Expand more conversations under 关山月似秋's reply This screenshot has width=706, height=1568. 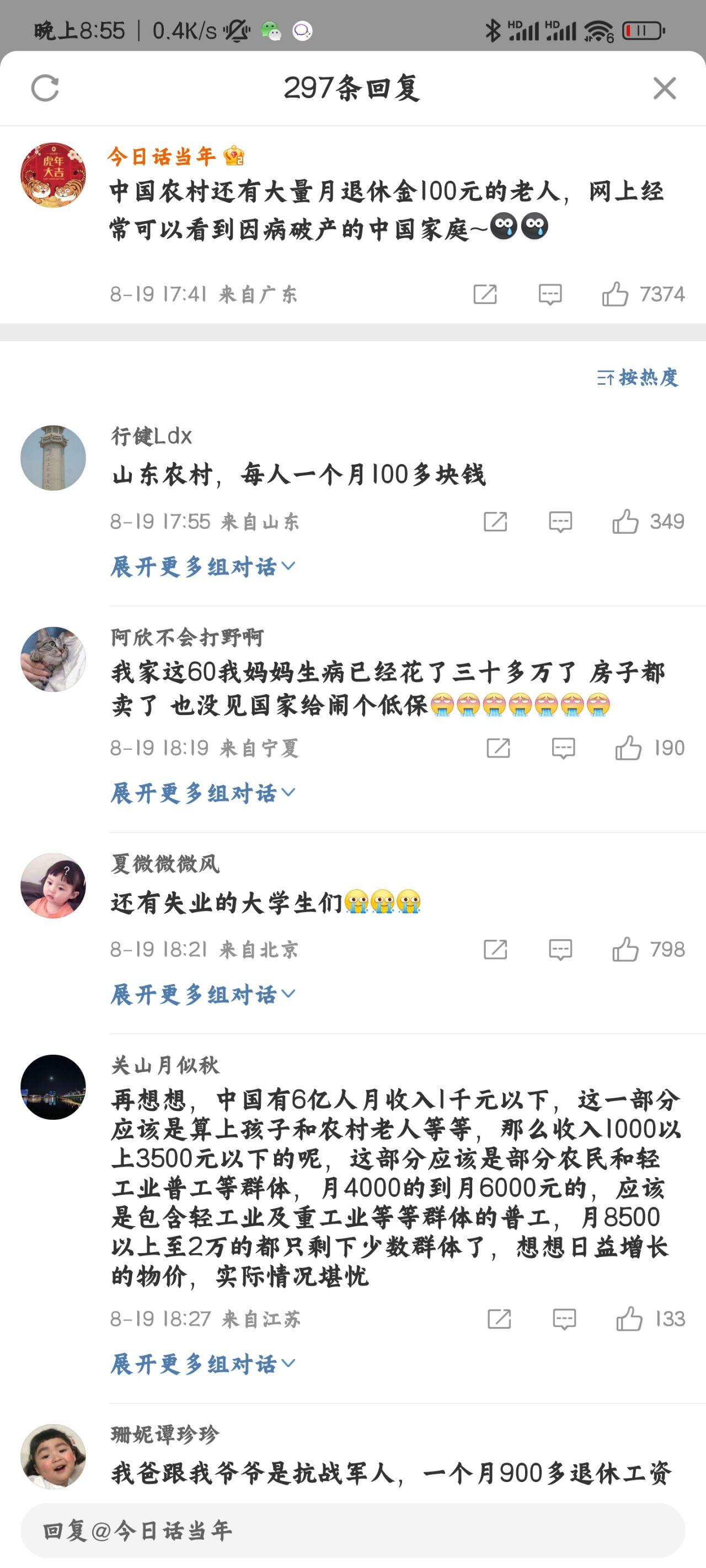pos(202,1364)
